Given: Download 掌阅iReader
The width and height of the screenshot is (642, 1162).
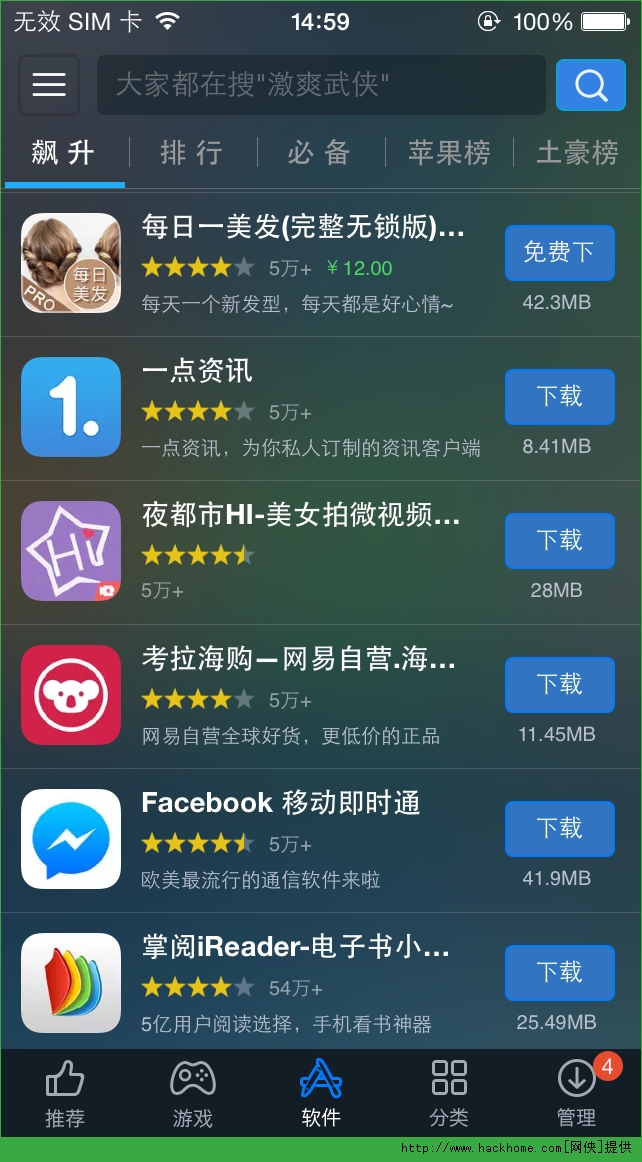Looking at the screenshot, I should coord(559,973).
